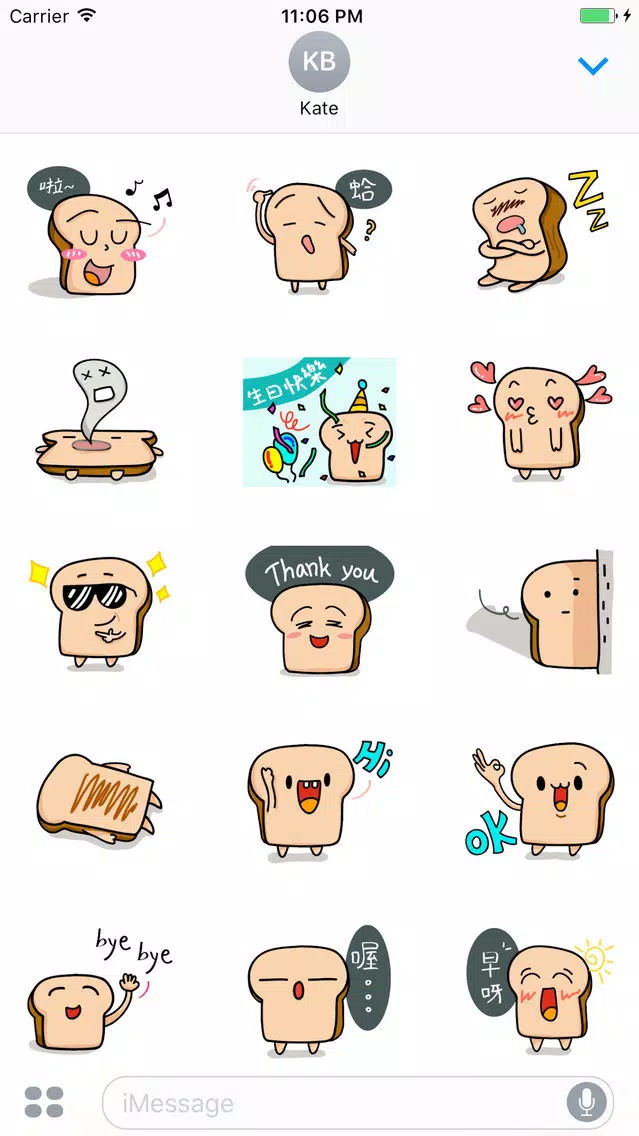Open Kate's contact avatar
This screenshot has width=639, height=1136.
click(x=319, y=62)
